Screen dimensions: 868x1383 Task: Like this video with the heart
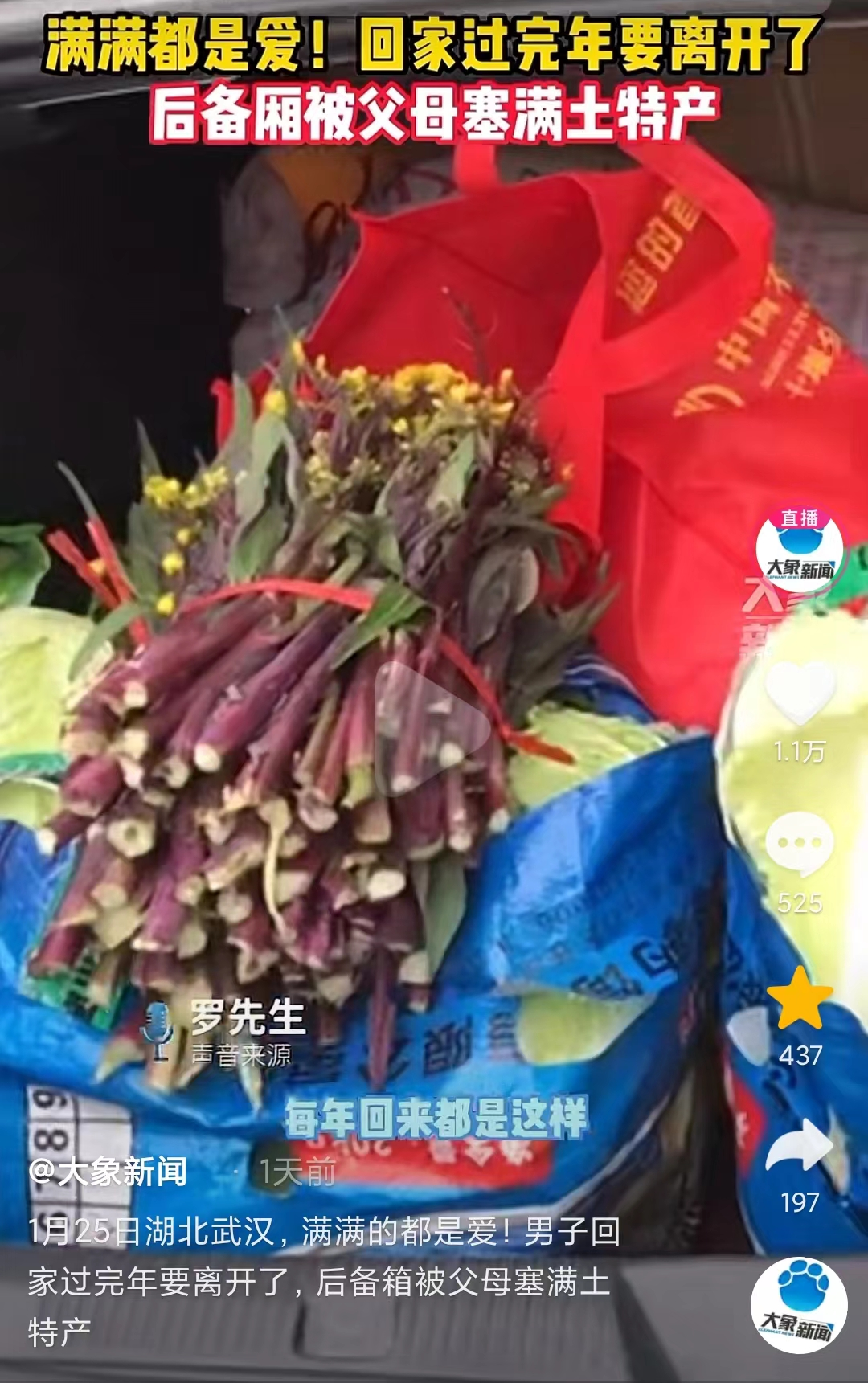tap(800, 693)
